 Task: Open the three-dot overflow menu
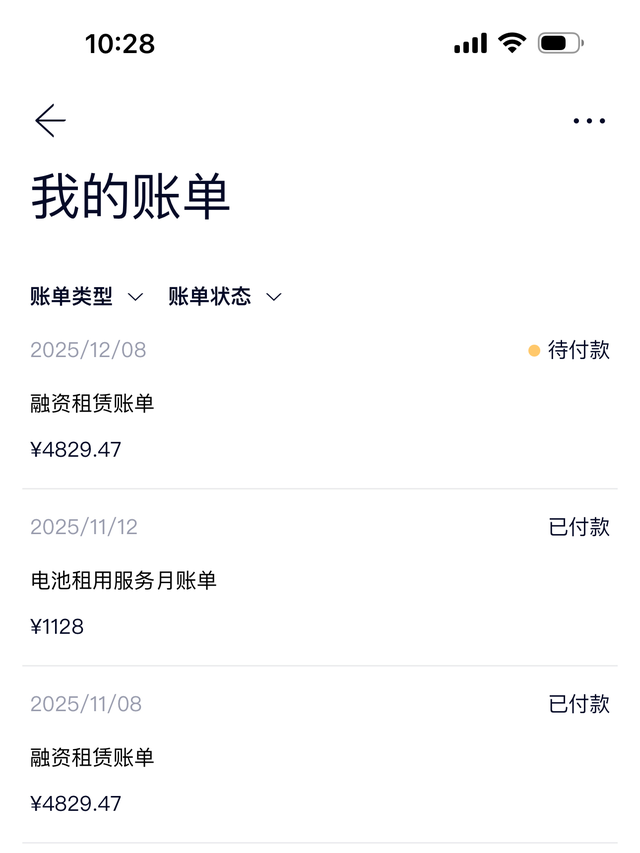(589, 121)
